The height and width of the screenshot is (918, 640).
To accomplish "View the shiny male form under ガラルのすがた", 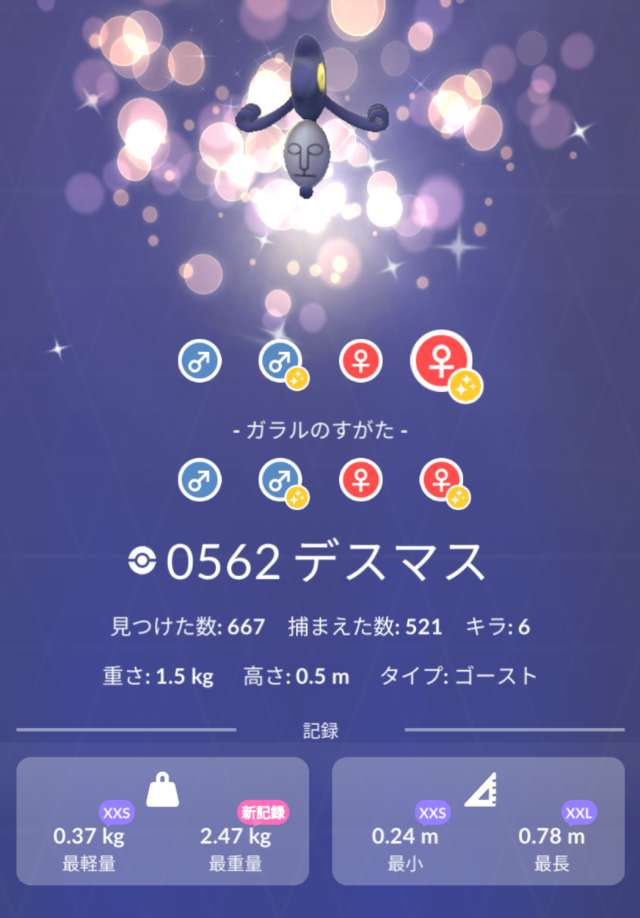I will click(x=280, y=481).
